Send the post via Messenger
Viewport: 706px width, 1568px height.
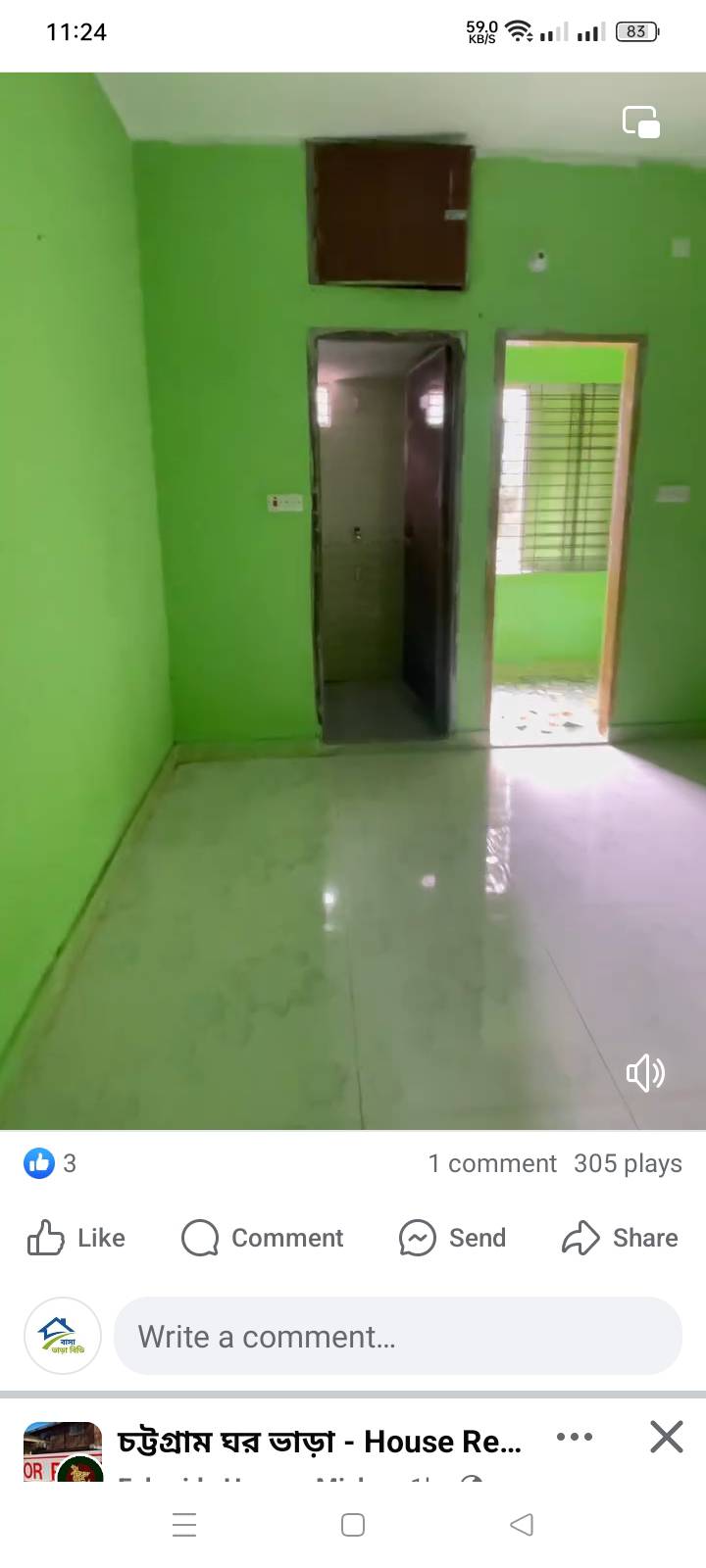click(452, 1238)
